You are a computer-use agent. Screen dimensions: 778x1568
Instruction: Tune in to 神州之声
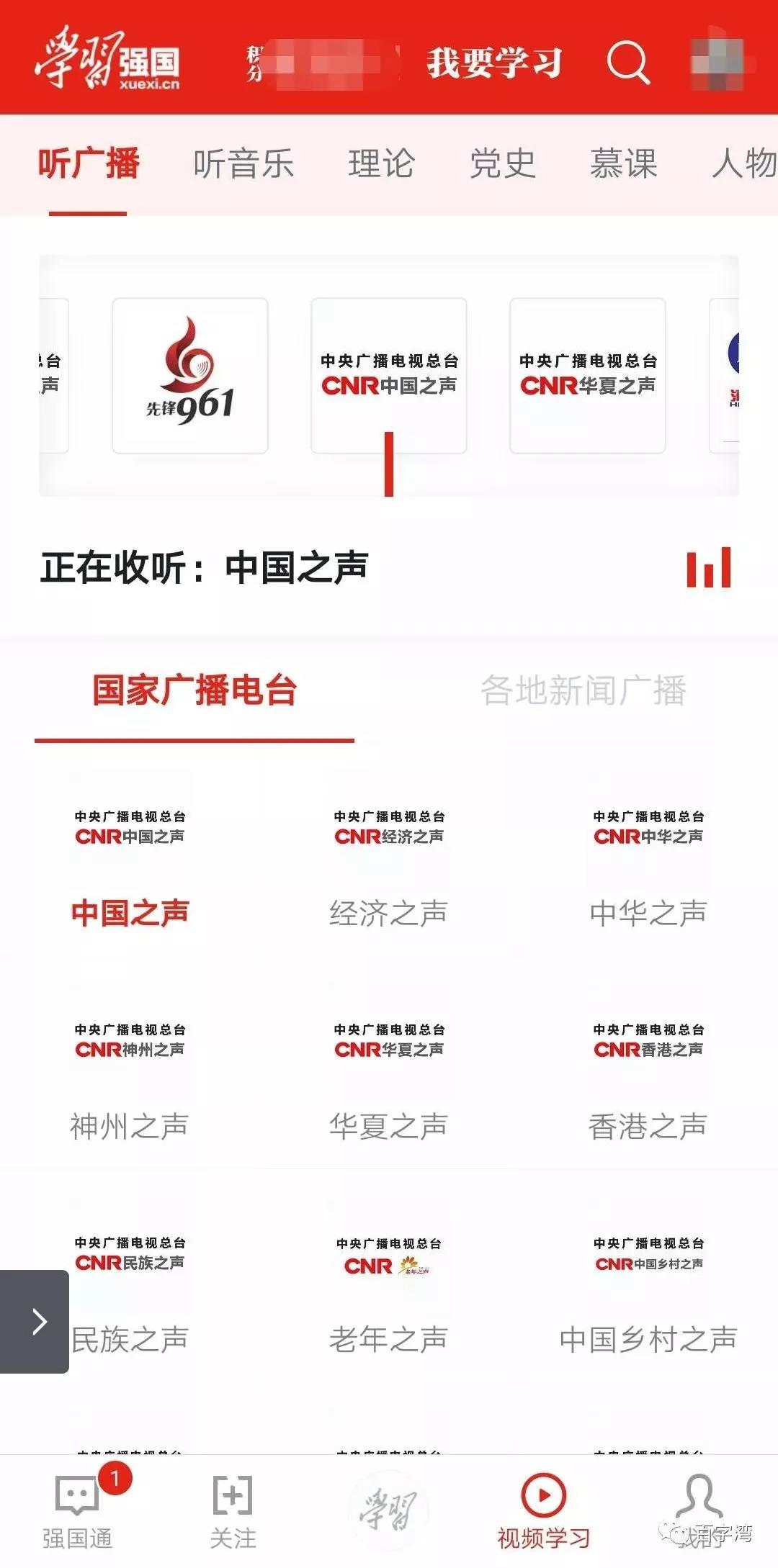click(130, 1077)
